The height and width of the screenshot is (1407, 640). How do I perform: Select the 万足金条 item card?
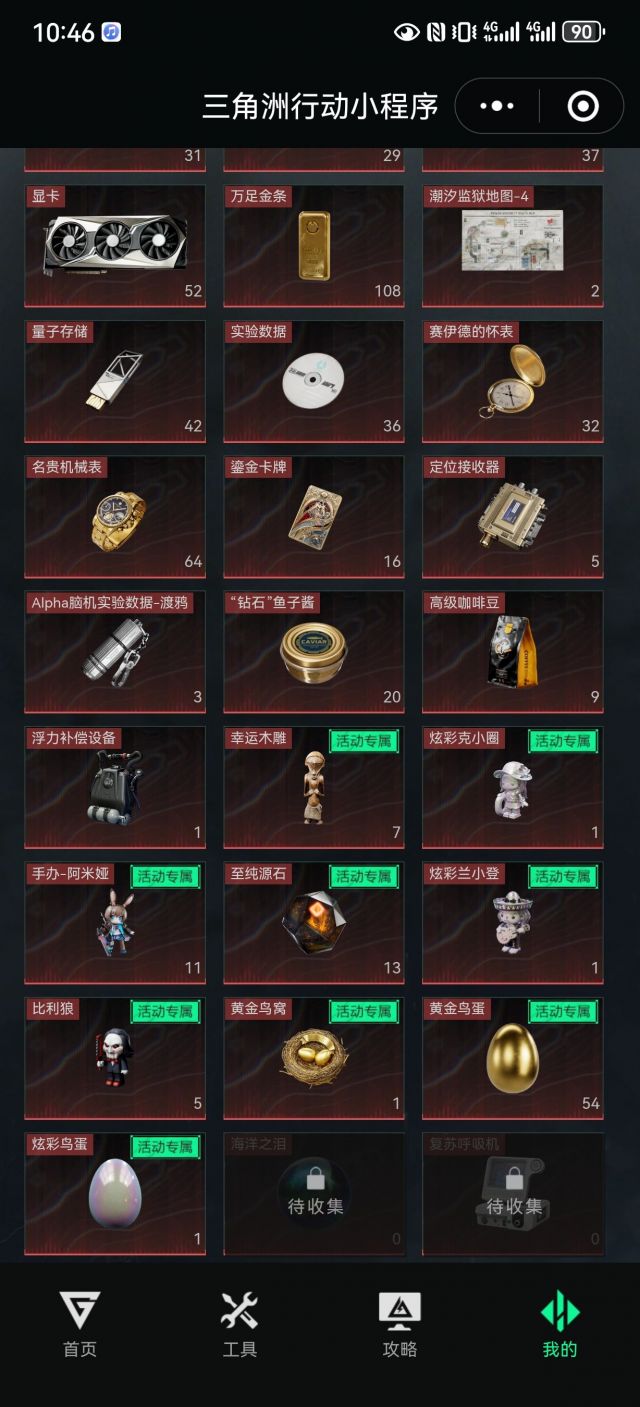pos(314,245)
